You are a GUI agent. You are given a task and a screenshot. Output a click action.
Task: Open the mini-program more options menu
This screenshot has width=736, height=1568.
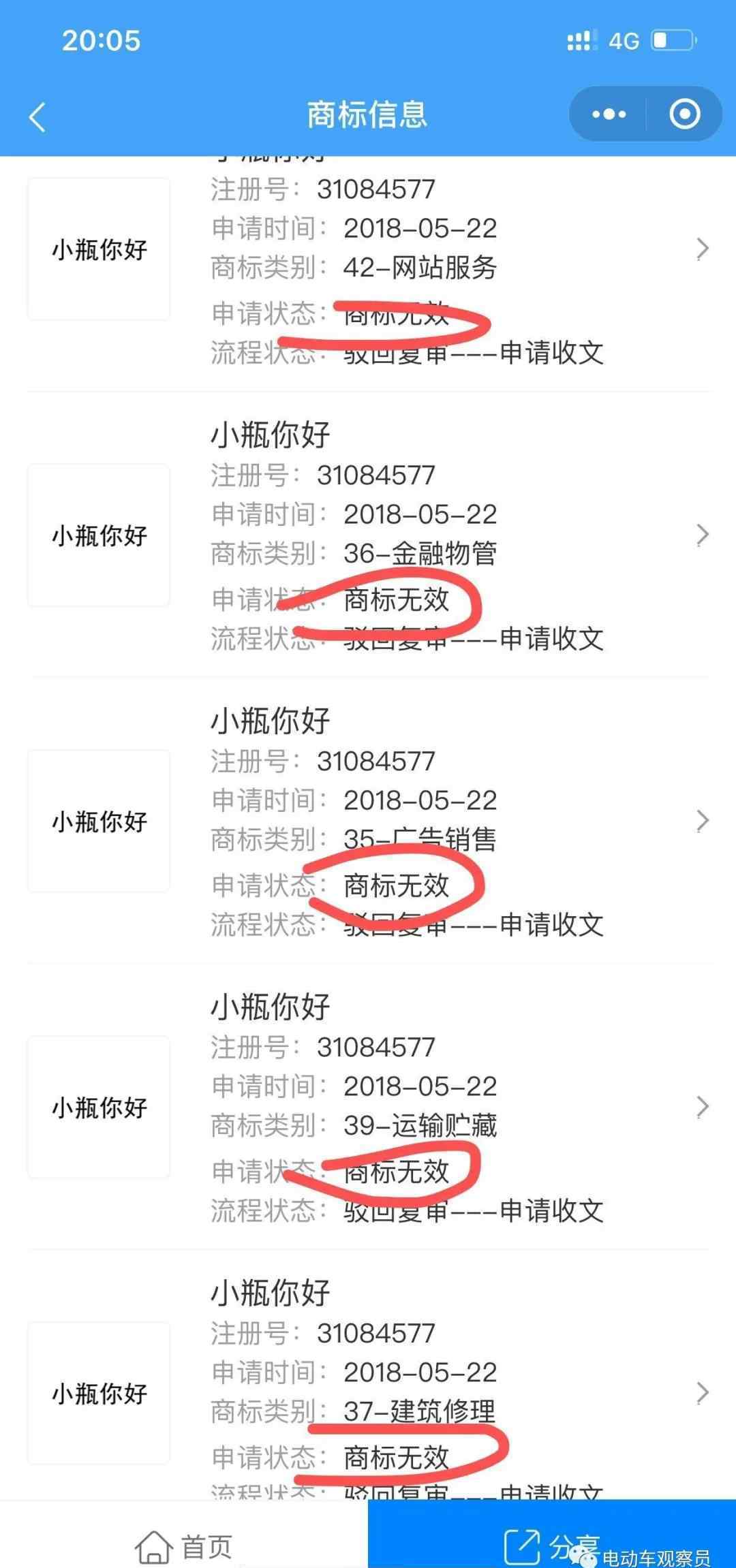[x=608, y=114]
